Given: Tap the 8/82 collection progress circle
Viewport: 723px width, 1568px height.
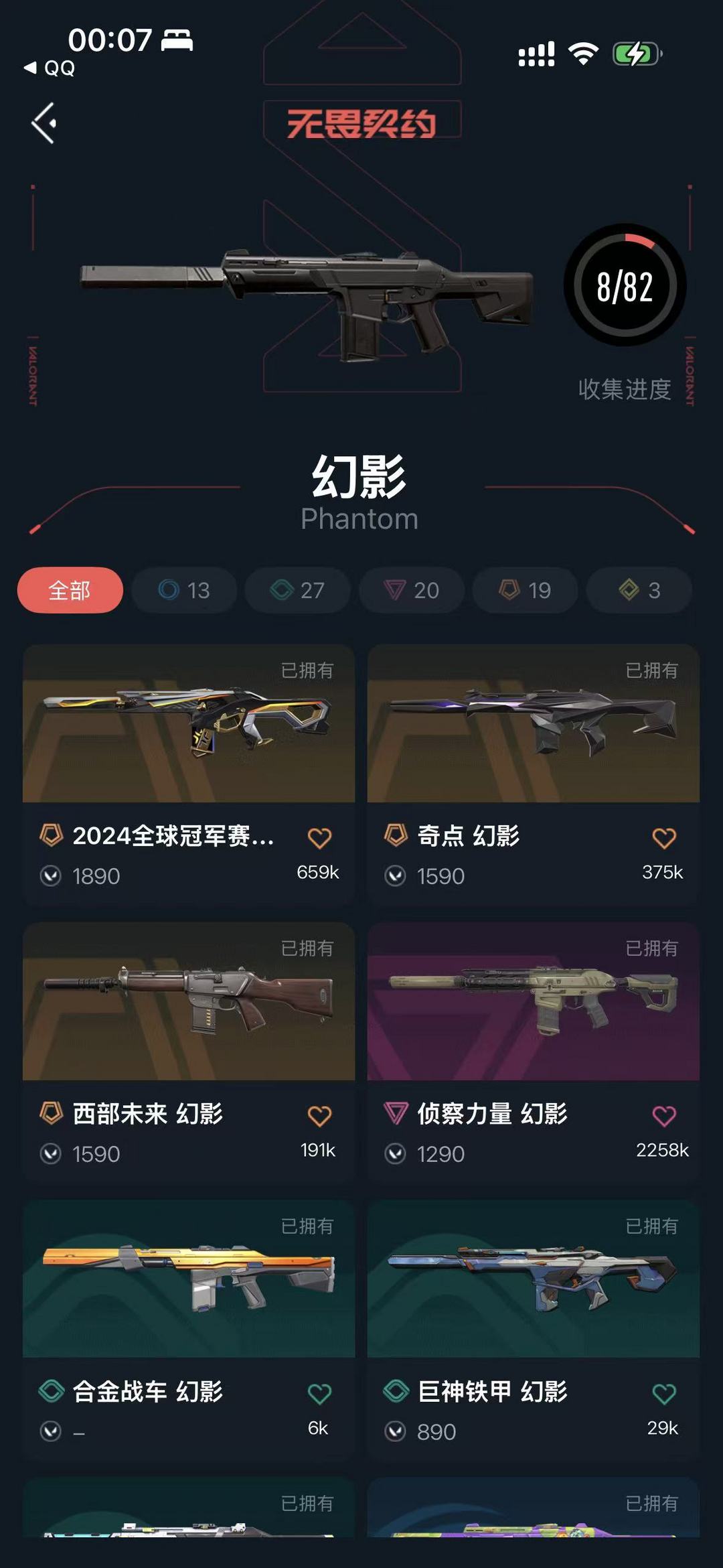Looking at the screenshot, I should click(623, 287).
